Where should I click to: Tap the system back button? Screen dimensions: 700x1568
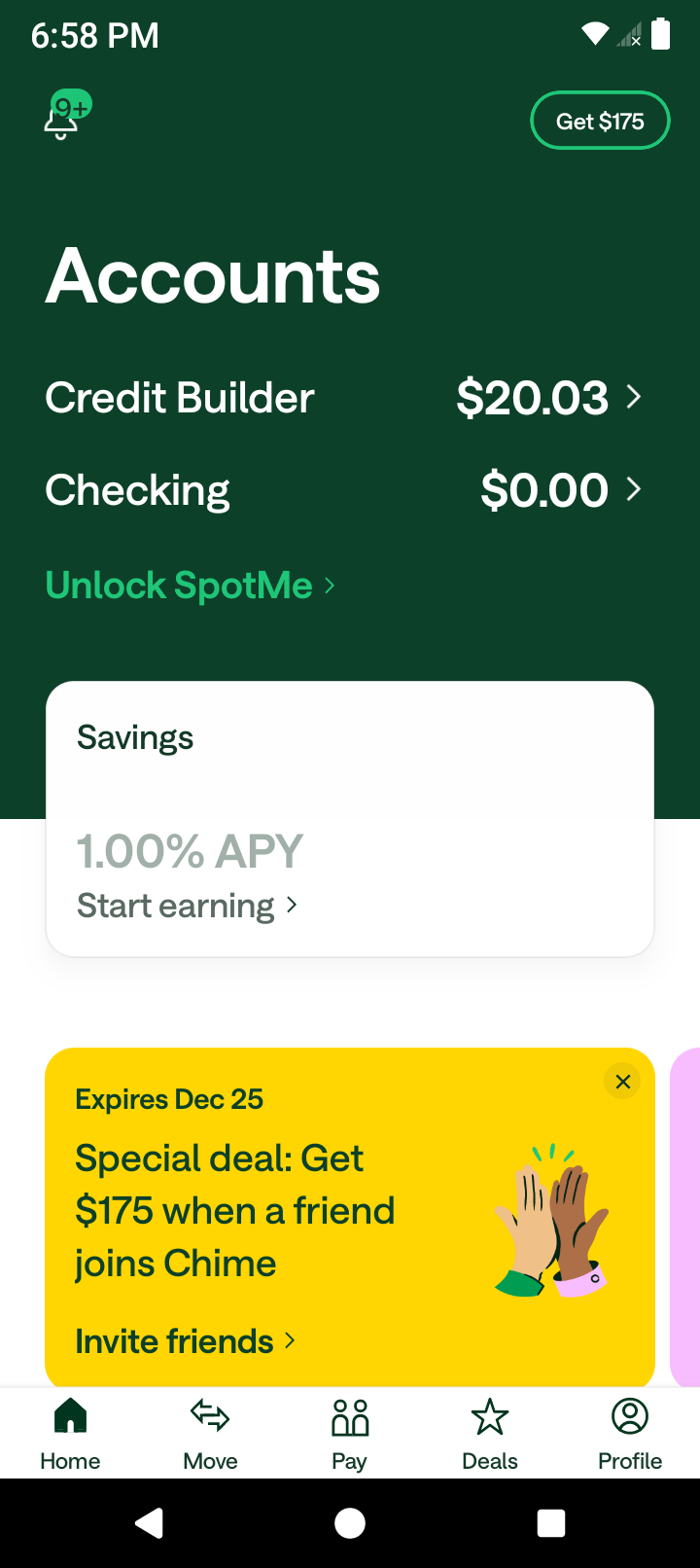[x=149, y=1523]
